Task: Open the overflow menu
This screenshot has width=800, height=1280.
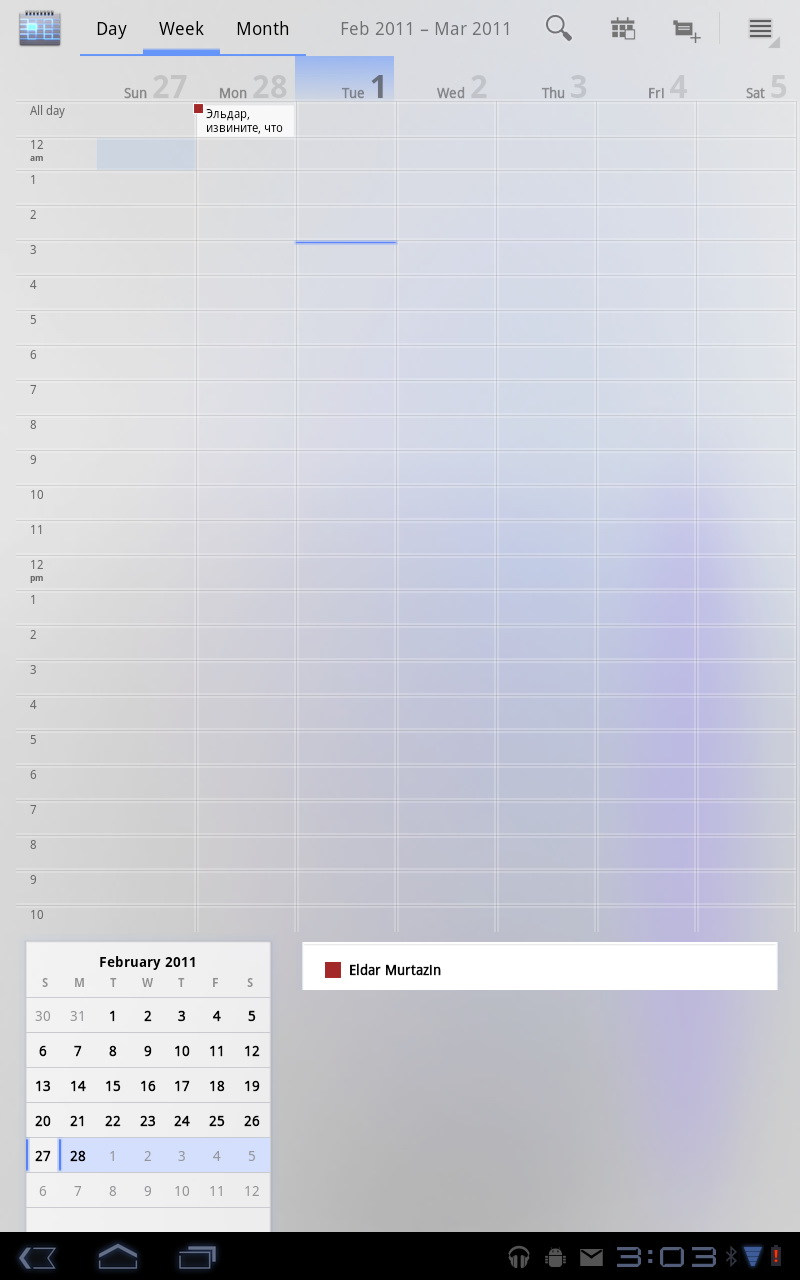Action: coord(761,29)
